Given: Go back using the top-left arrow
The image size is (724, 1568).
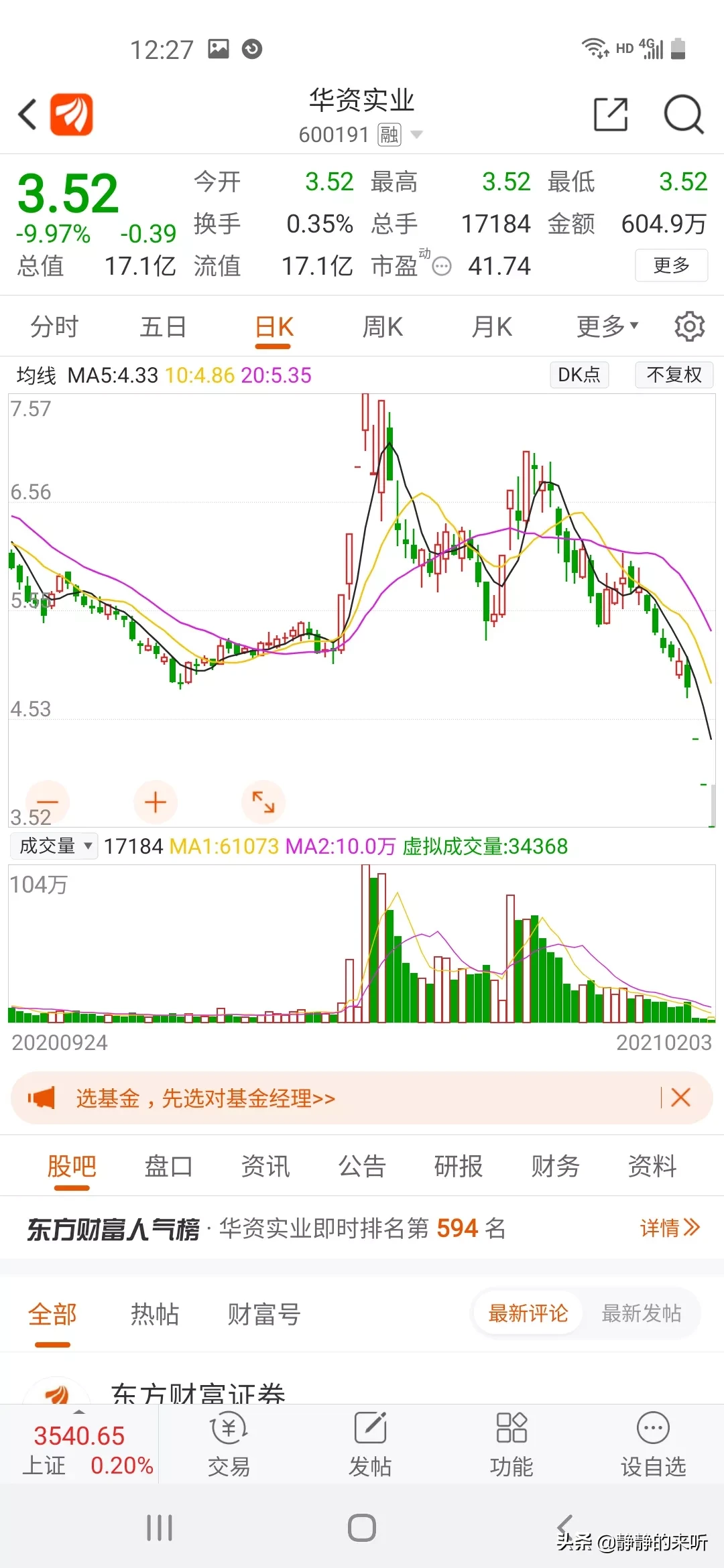Looking at the screenshot, I should click(27, 115).
